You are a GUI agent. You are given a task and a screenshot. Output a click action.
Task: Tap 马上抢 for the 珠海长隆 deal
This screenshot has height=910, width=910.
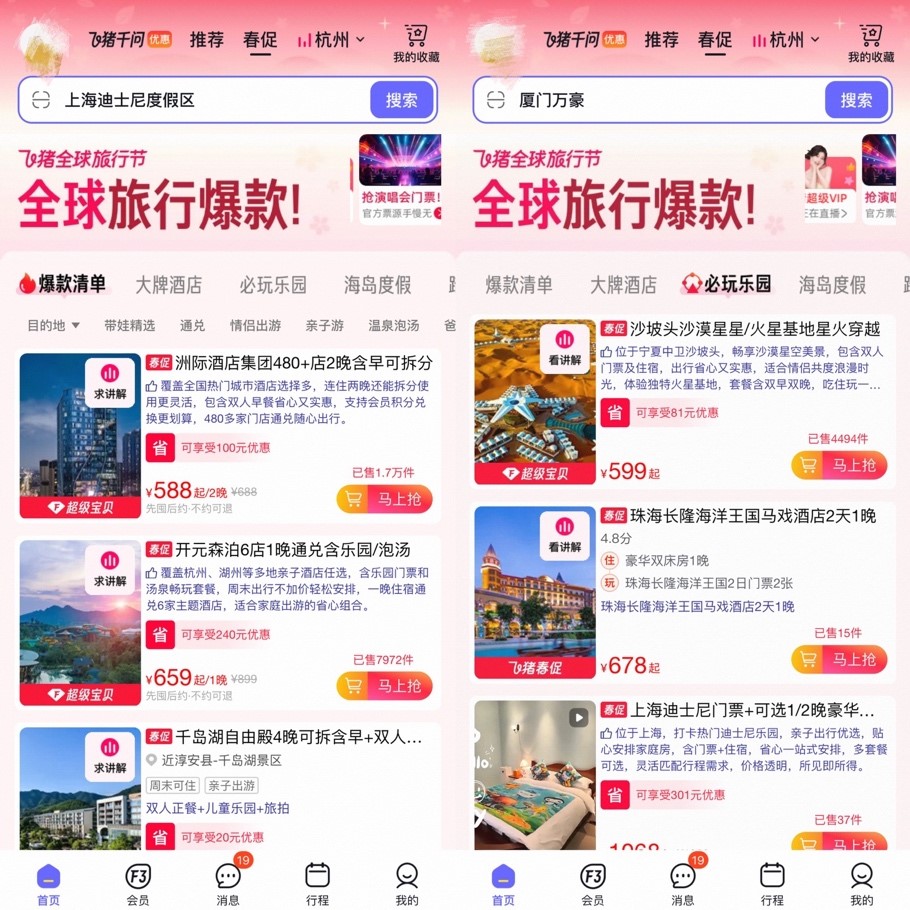(x=838, y=659)
